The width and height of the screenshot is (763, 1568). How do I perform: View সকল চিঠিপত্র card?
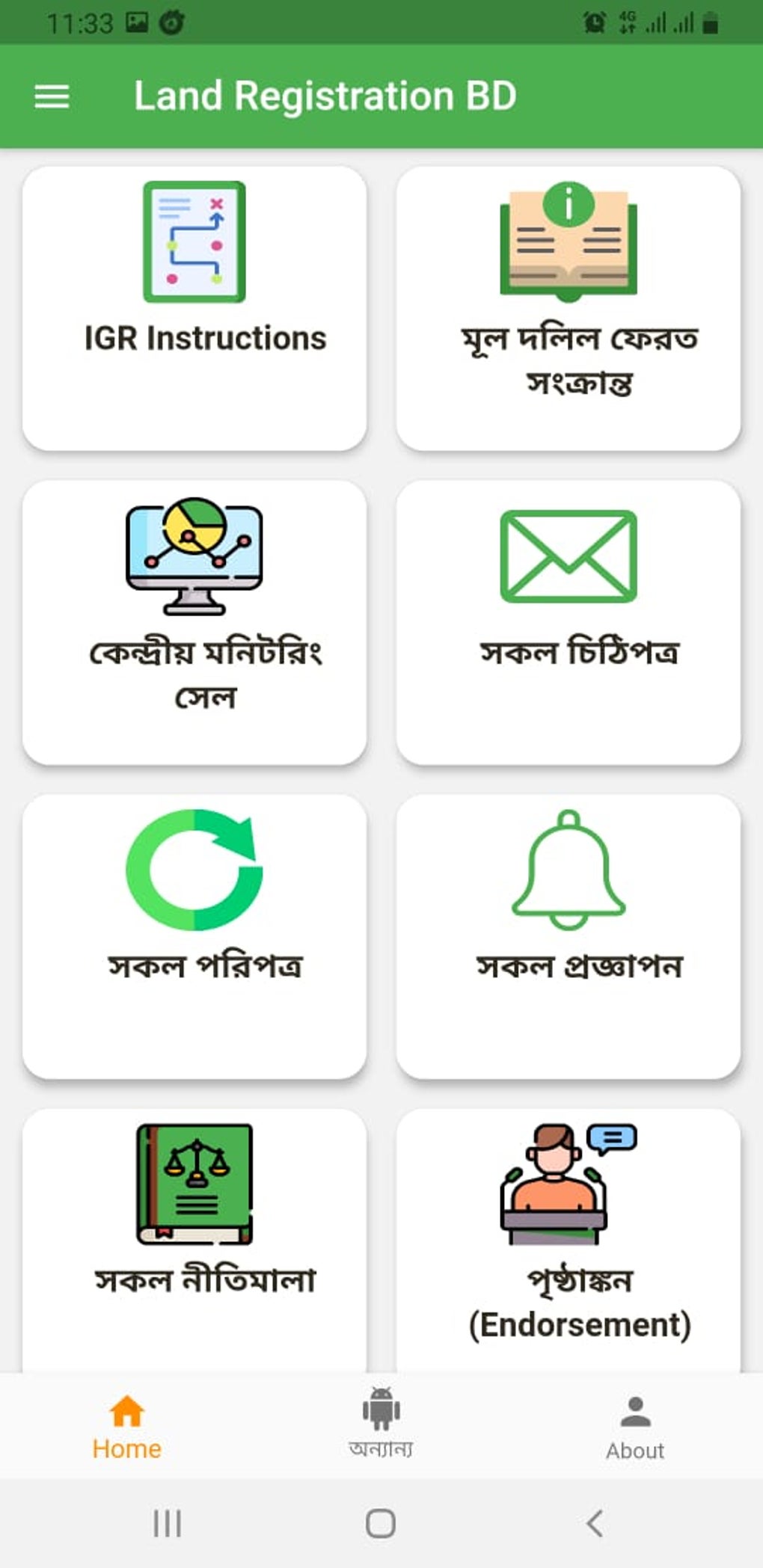pyautogui.click(x=569, y=621)
